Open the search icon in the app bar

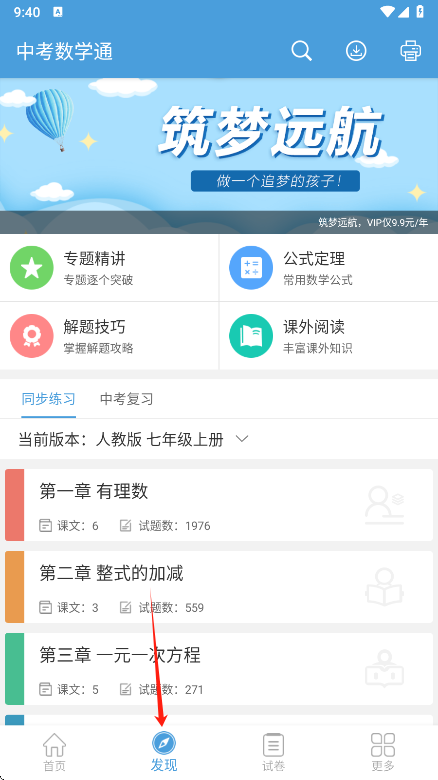click(302, 51)
